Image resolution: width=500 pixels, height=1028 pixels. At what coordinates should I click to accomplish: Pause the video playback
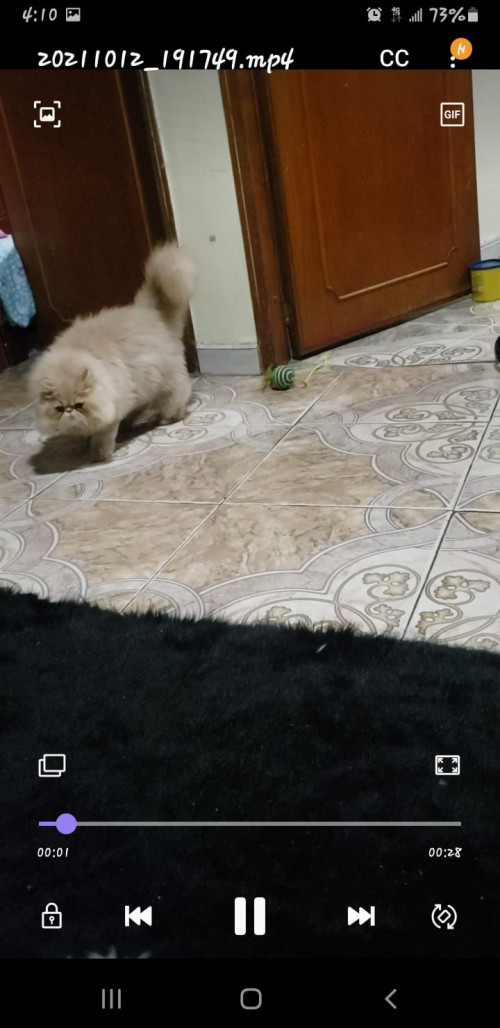pos(250,916)
